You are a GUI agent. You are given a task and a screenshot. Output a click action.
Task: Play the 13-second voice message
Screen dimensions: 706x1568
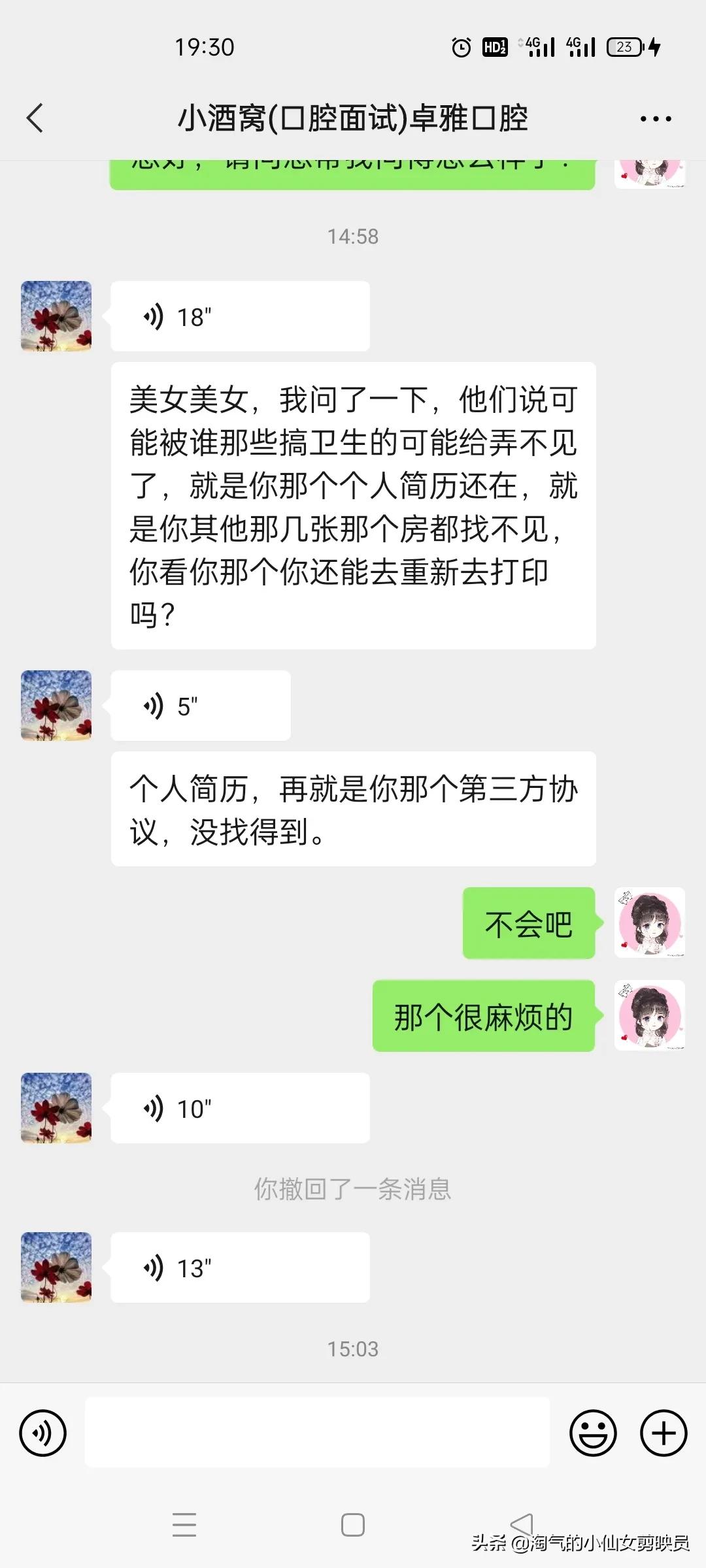(x=239, y=1267)
